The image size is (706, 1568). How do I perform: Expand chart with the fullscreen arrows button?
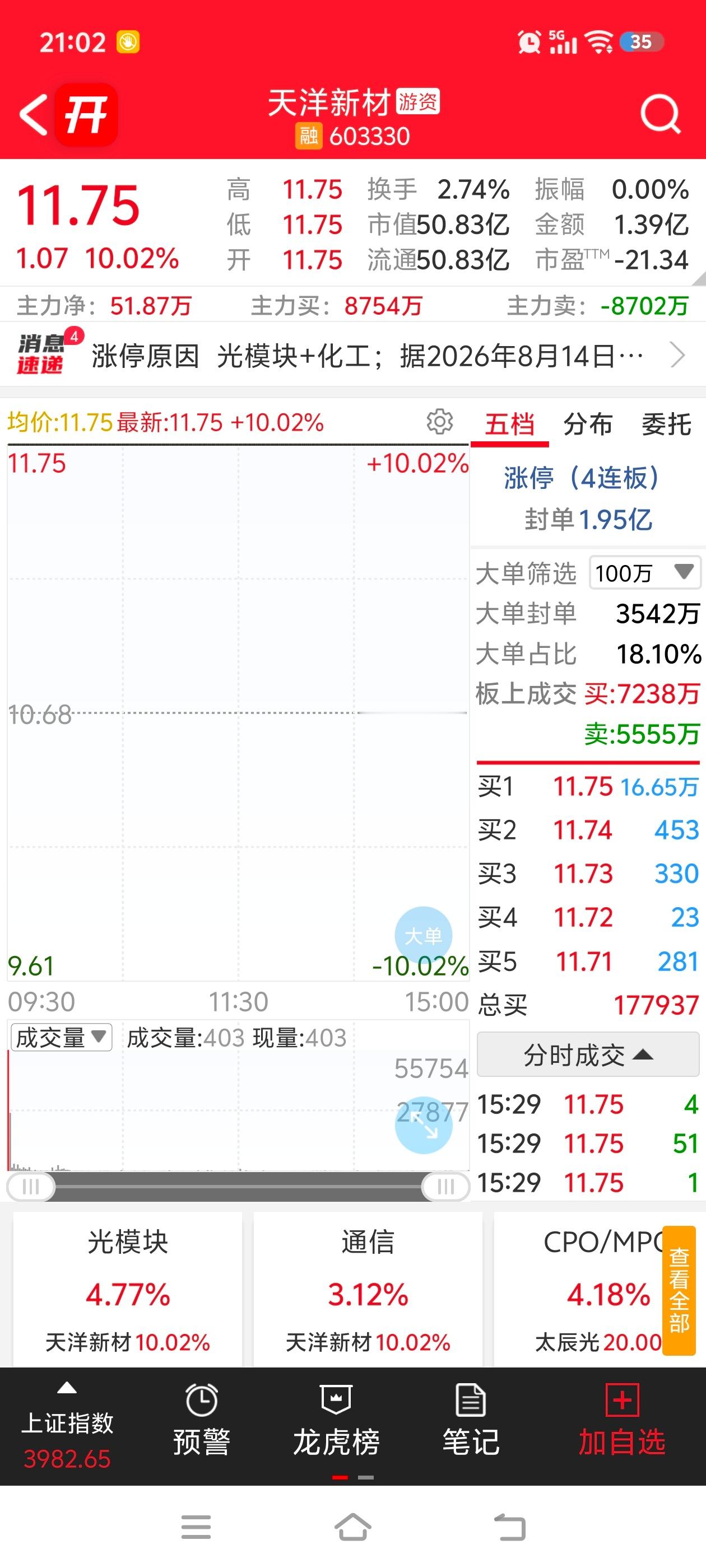[x=424, y=1125]
